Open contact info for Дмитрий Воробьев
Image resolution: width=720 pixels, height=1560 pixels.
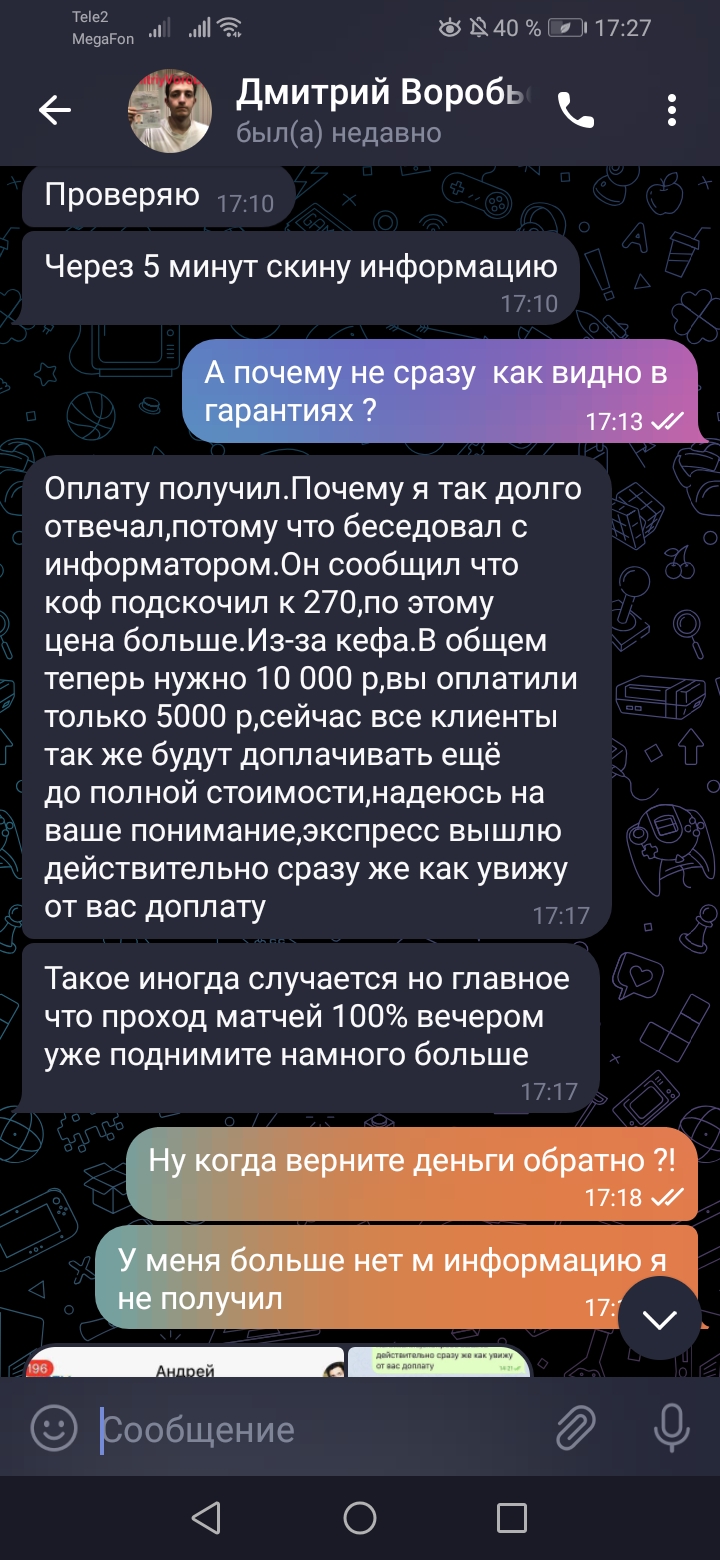point(384,111)
